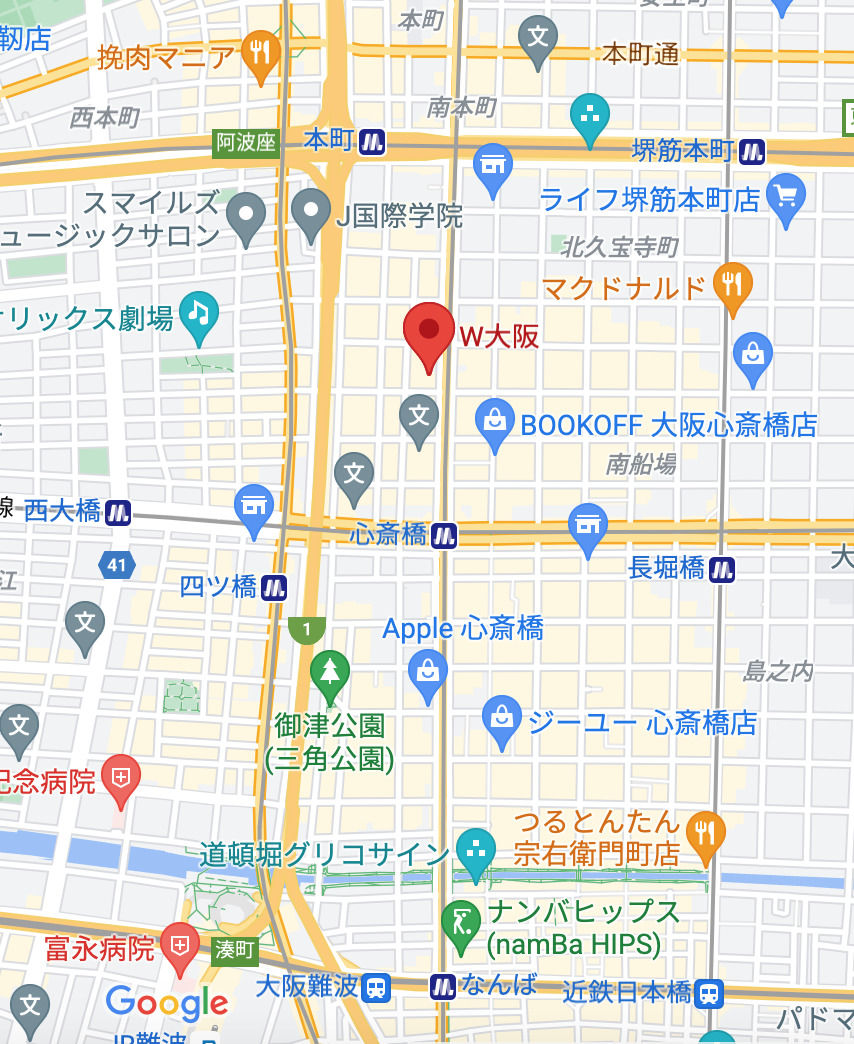Viewport: 854px width, 1044px height.
Task: Open ナンバヒップス (namBa HIPS) marker
Action: click(461, 921)
